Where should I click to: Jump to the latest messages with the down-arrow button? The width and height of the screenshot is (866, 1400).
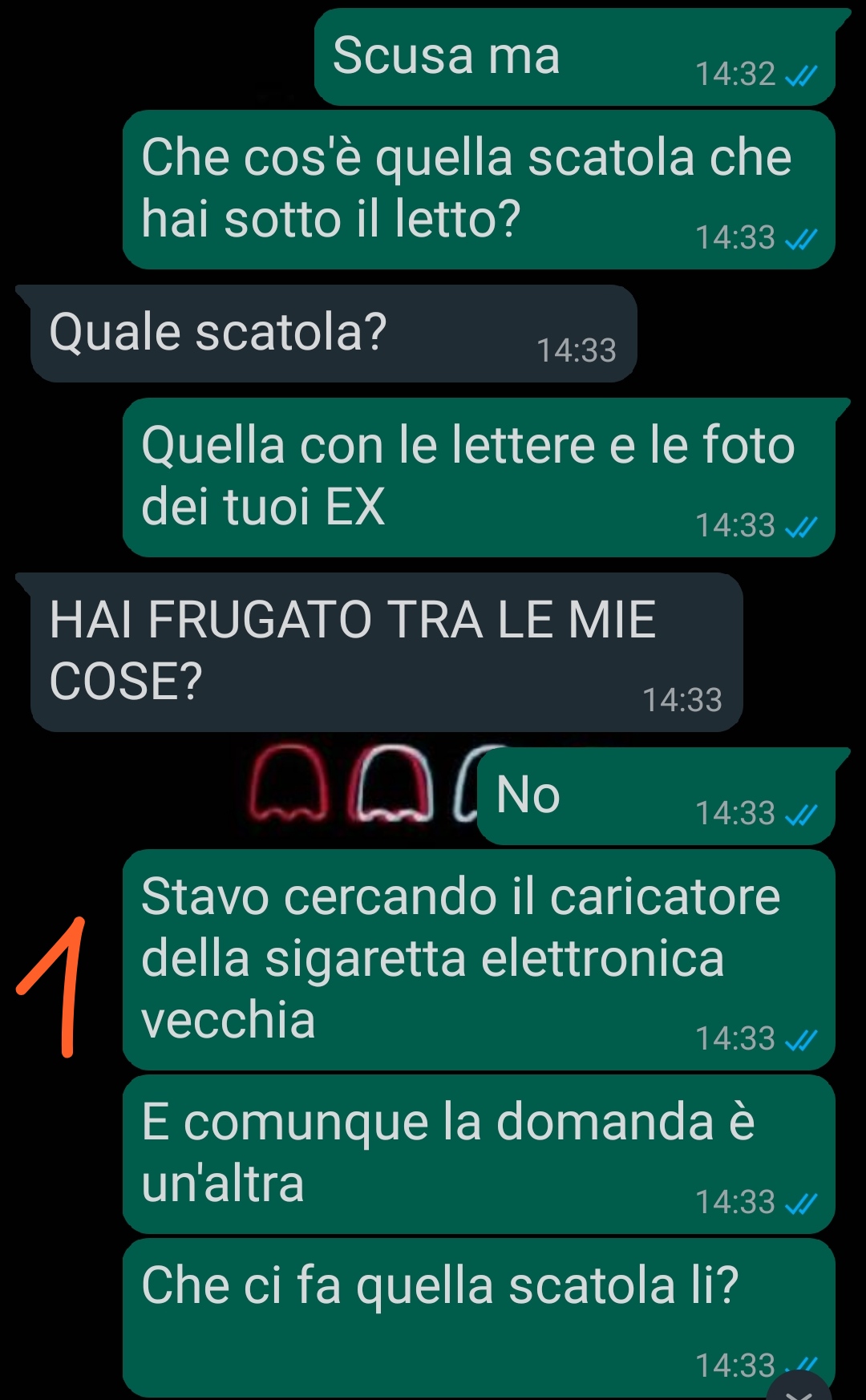point(798,1389)
